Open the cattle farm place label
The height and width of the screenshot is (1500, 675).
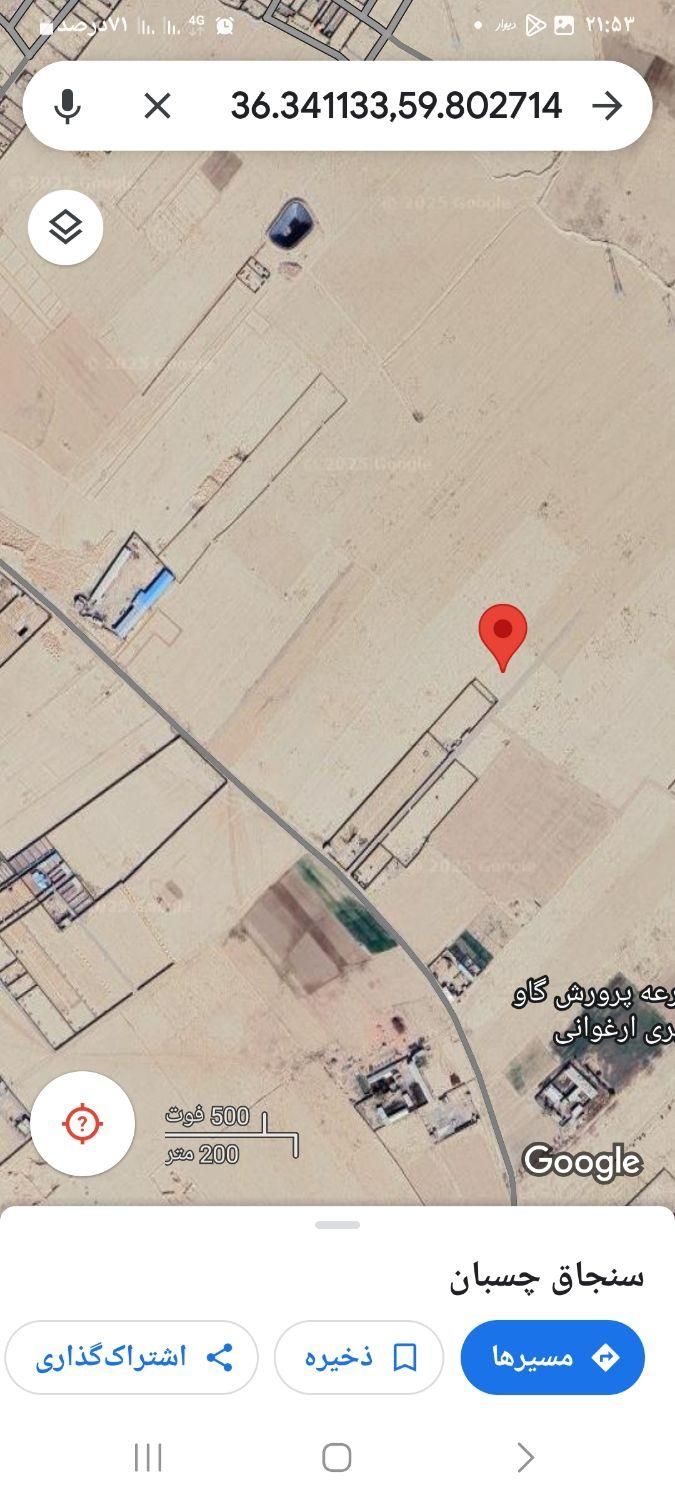click(x=595, y=1012)
